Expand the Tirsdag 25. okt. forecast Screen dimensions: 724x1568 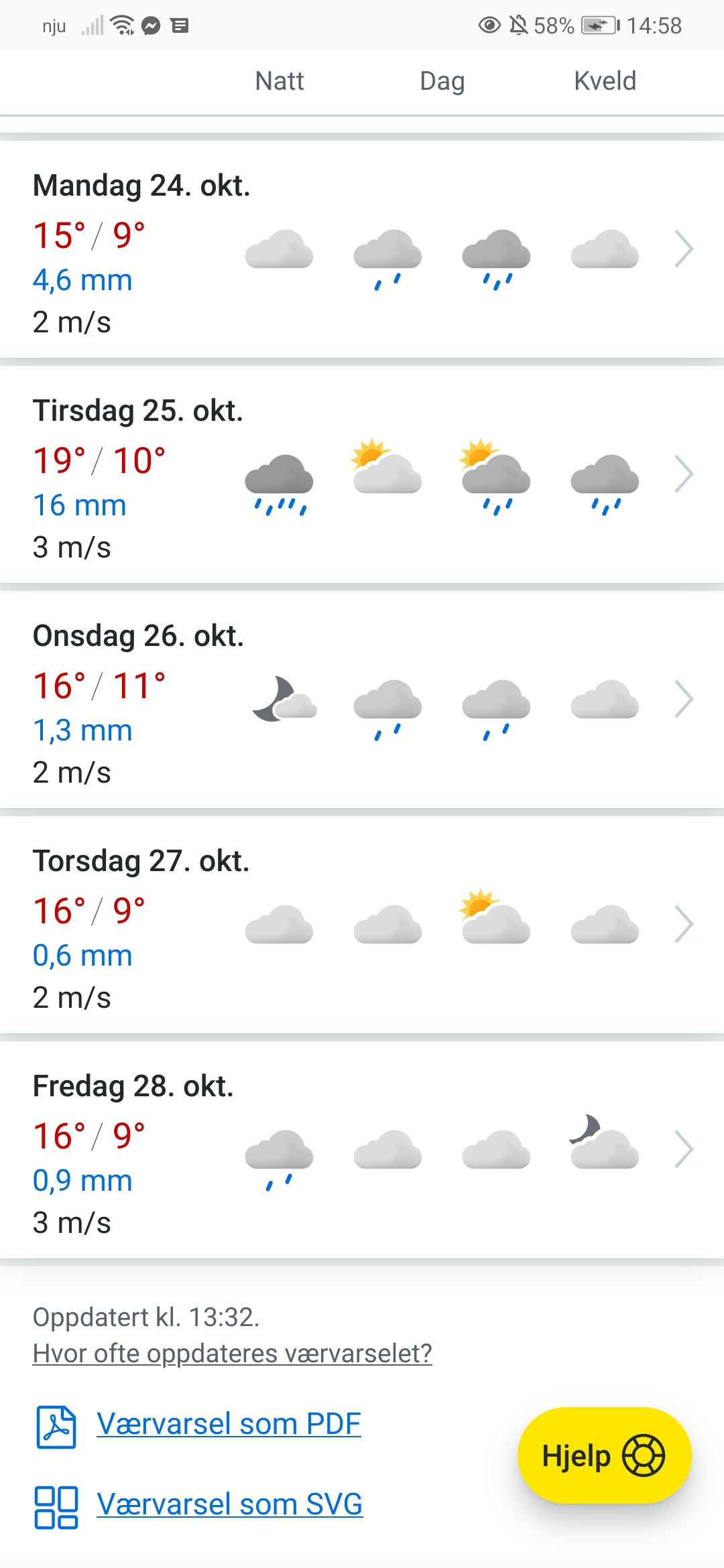coord(682,474)
